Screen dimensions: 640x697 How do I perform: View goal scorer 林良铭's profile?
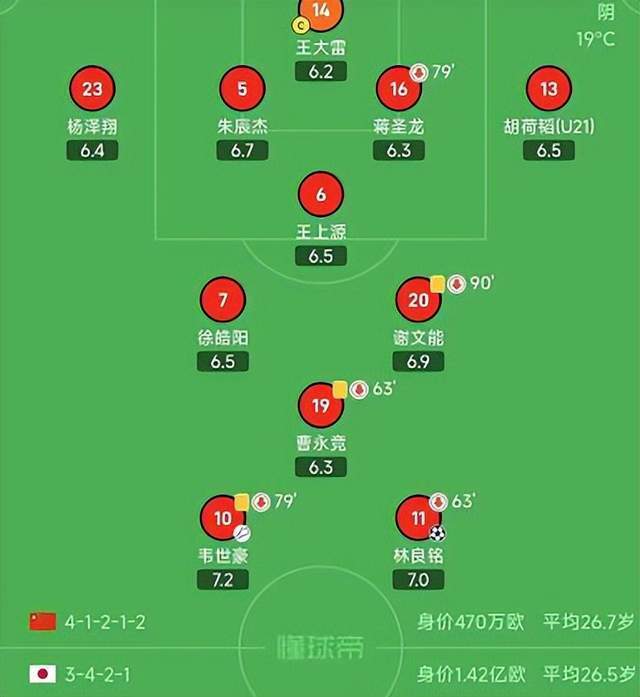[418, 518]
